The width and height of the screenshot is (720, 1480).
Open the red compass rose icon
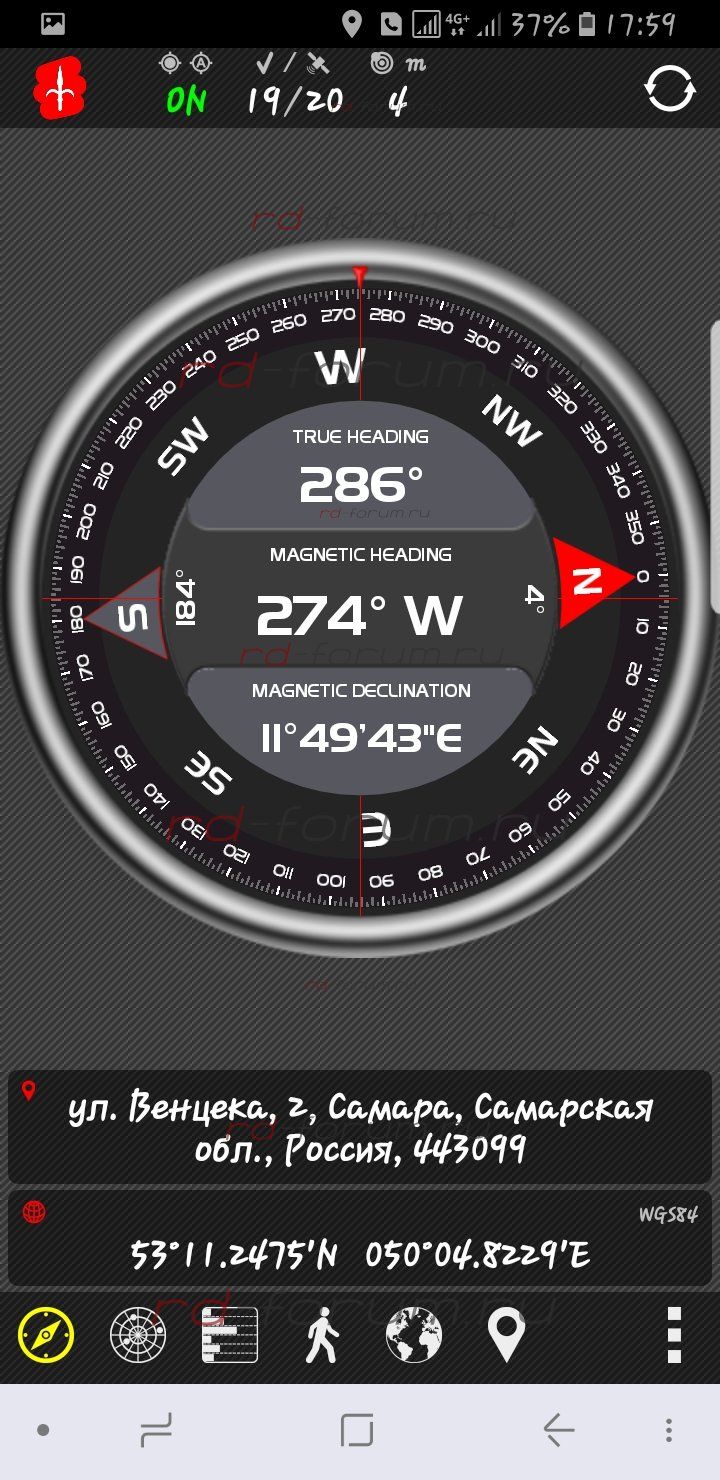point(59,89)
